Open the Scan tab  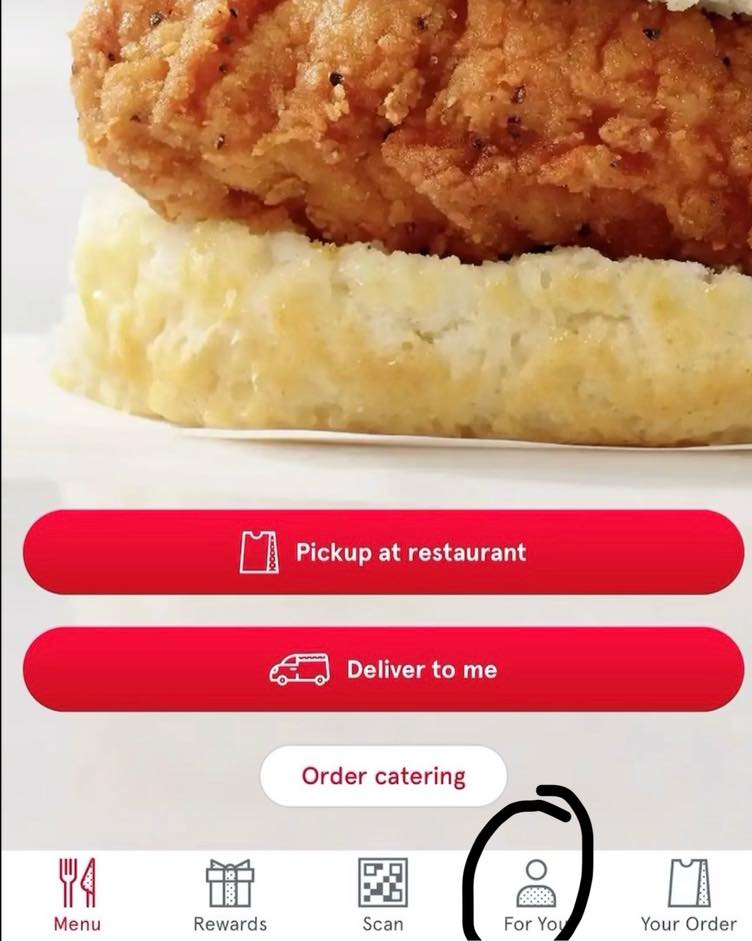click(383, 895)
